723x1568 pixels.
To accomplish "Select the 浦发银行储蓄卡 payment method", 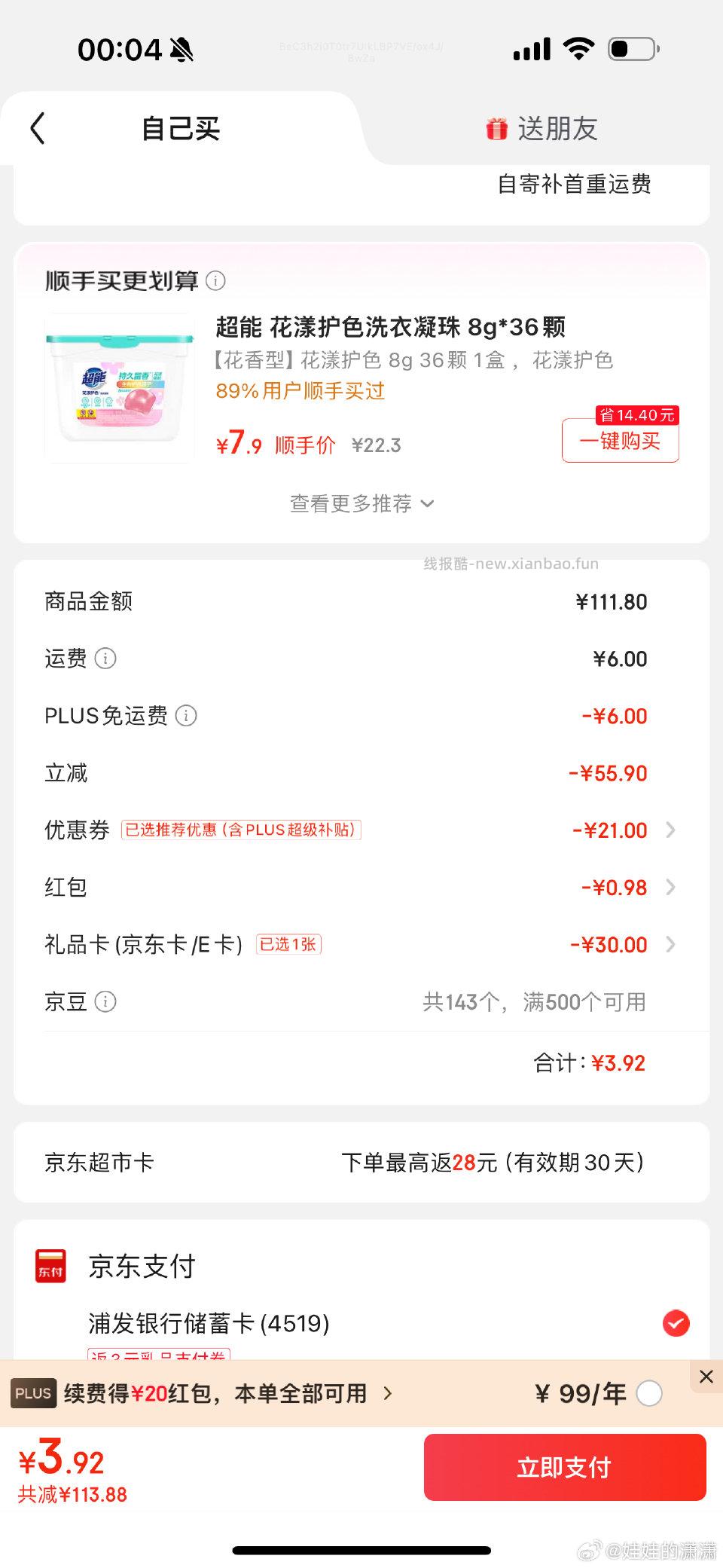I will pos(676,1324).
